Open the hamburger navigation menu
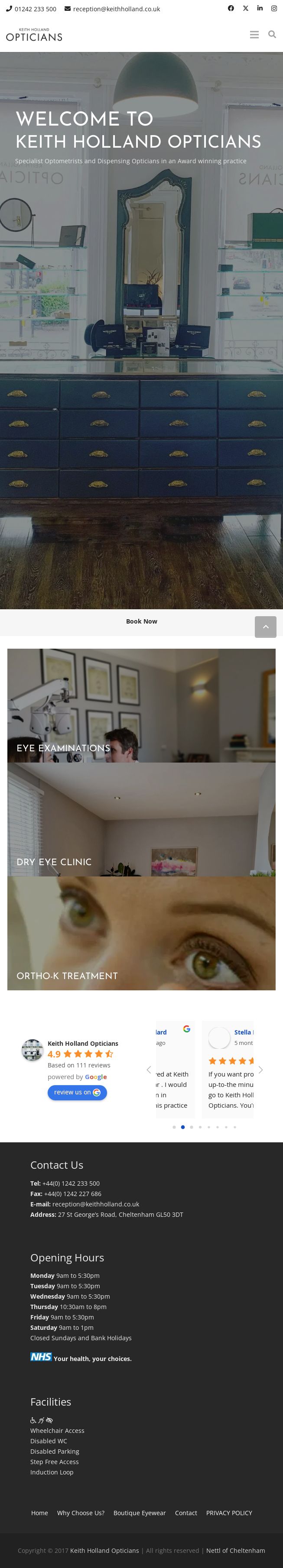The height and width of the screenshot is (1568, 283). coord(254,35)
